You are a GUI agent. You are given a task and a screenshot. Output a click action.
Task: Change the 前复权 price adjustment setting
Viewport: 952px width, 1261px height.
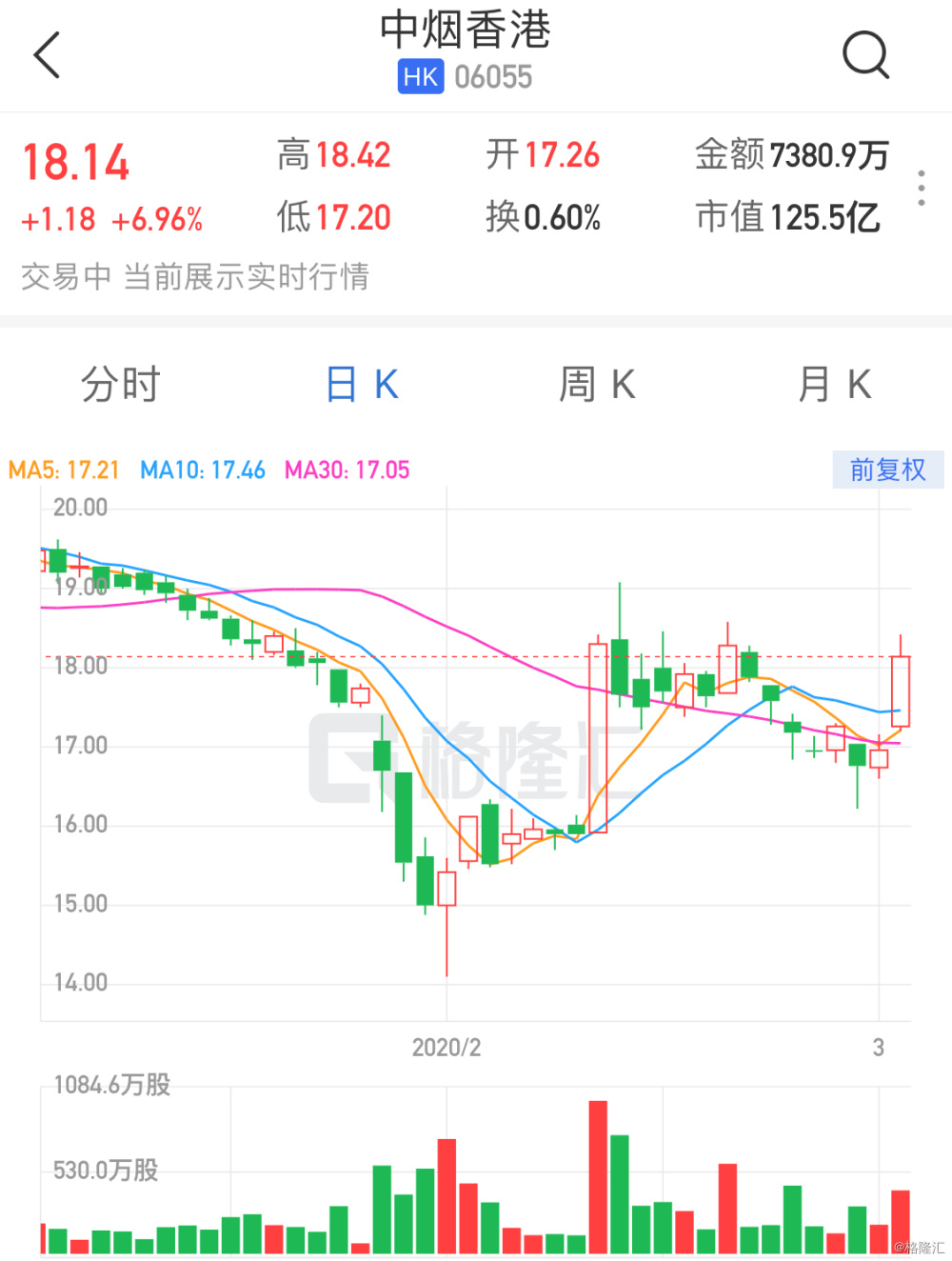click(x=887, y=470)
